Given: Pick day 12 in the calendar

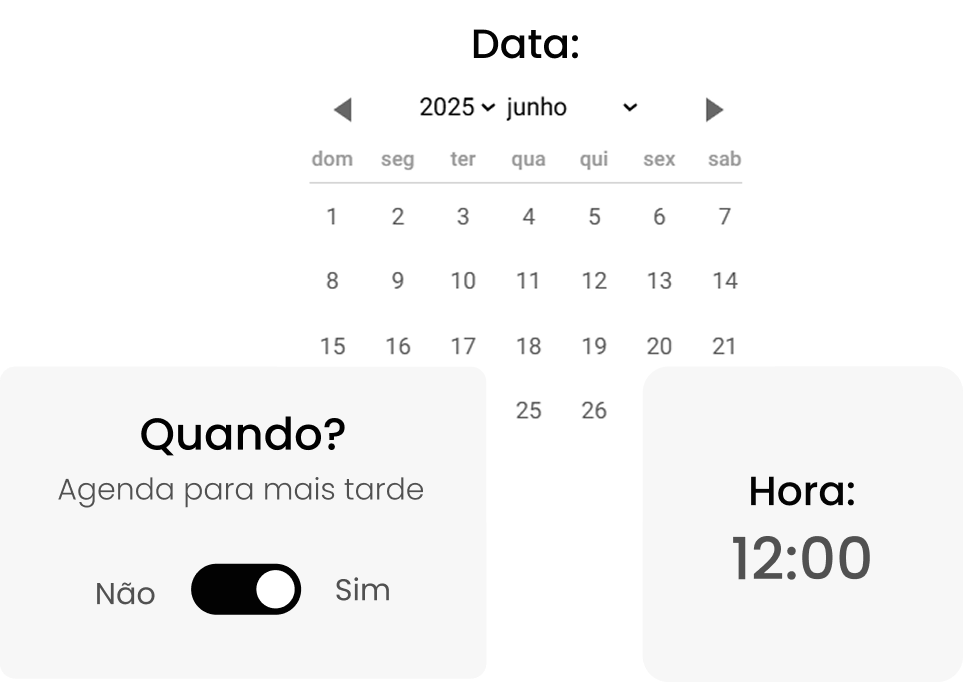Looking at the screenshot, I should coord(594,281).
